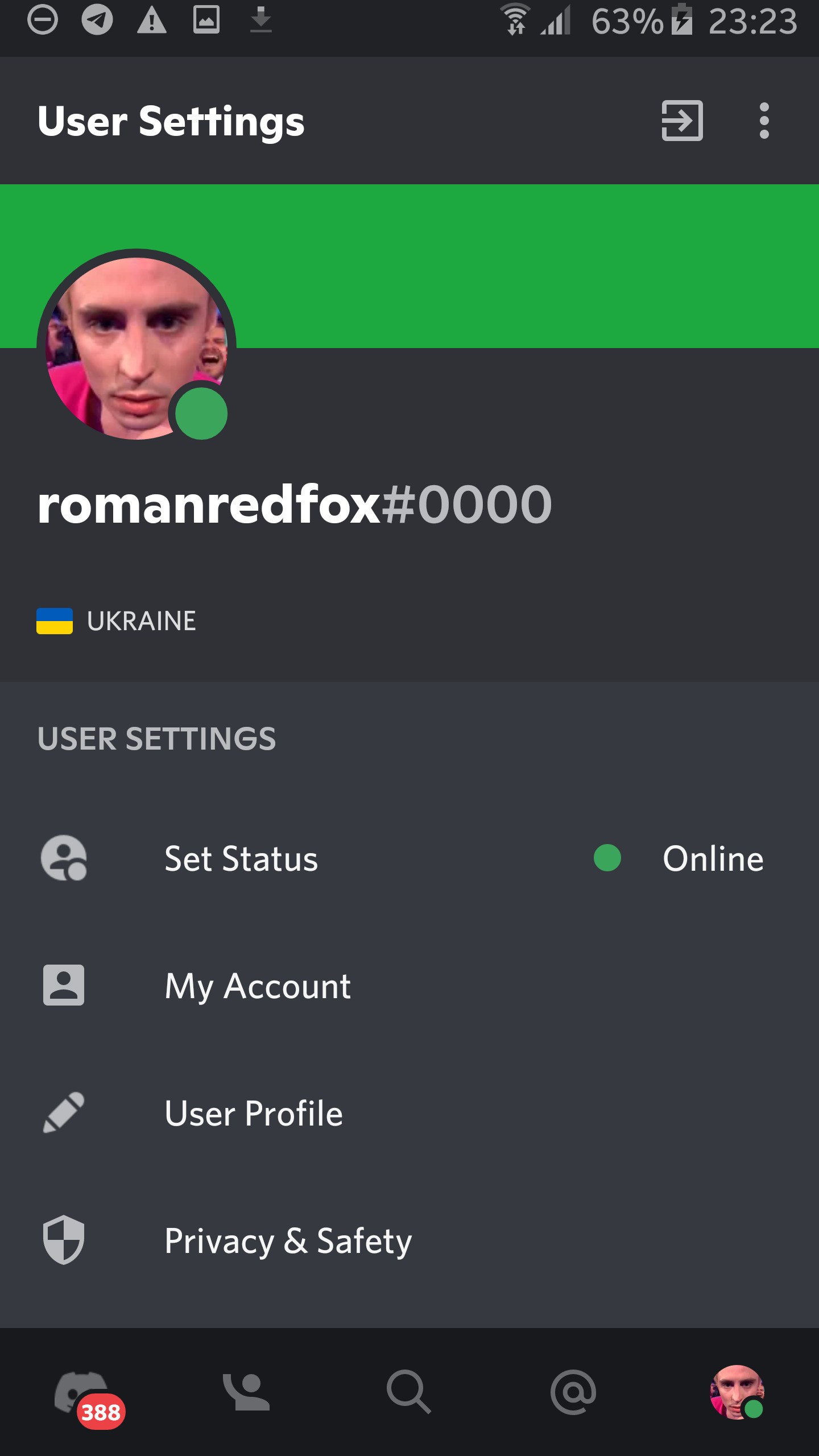Open Set Status options
Screen dimensions: 819x1456
(409, 858)
